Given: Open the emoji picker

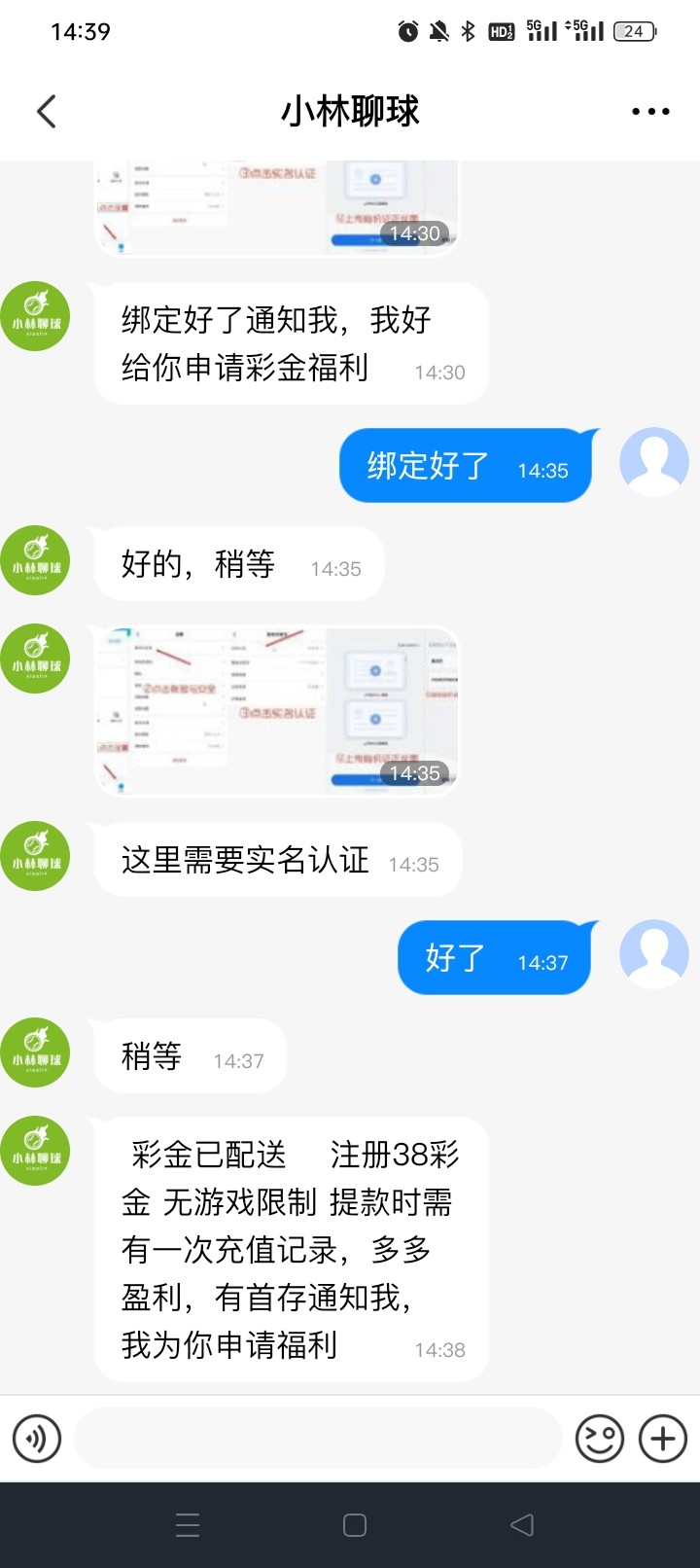Looking at the screenshot, I should coord(600,1439).
